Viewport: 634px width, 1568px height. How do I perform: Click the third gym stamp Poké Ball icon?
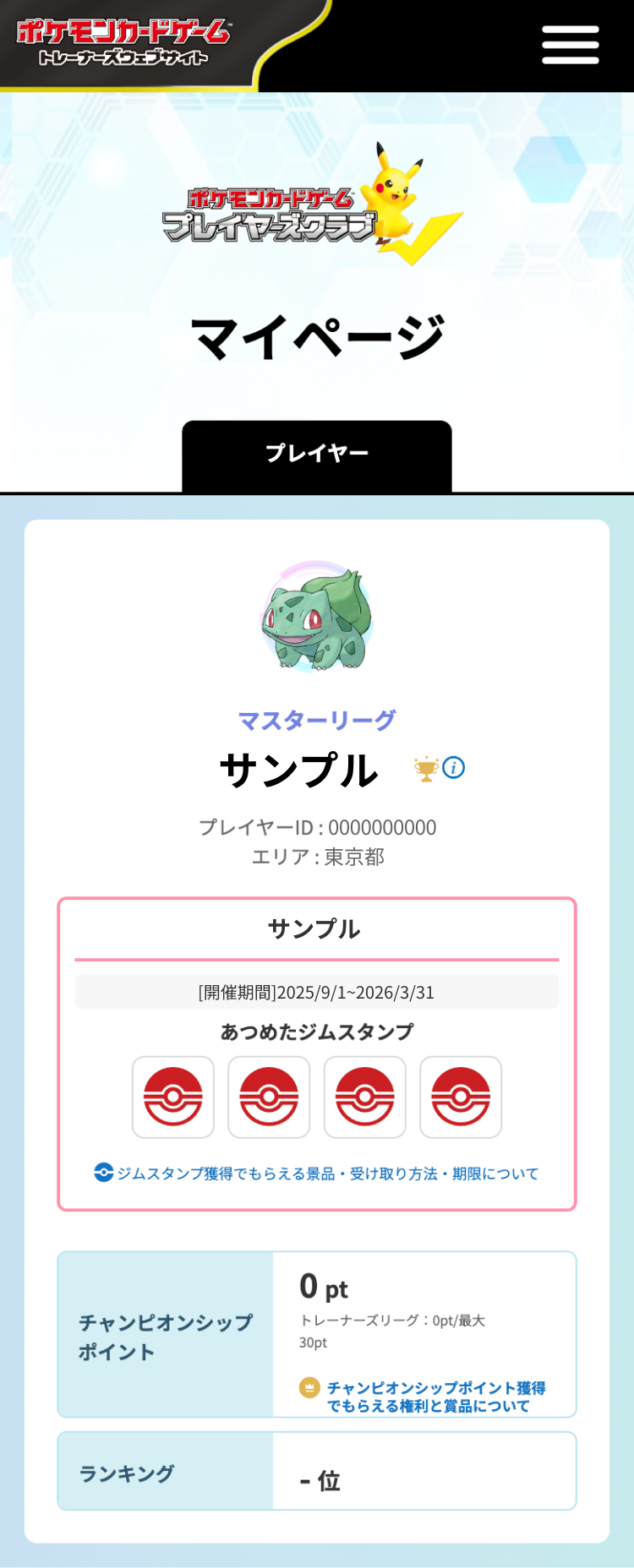[364, 1097]
